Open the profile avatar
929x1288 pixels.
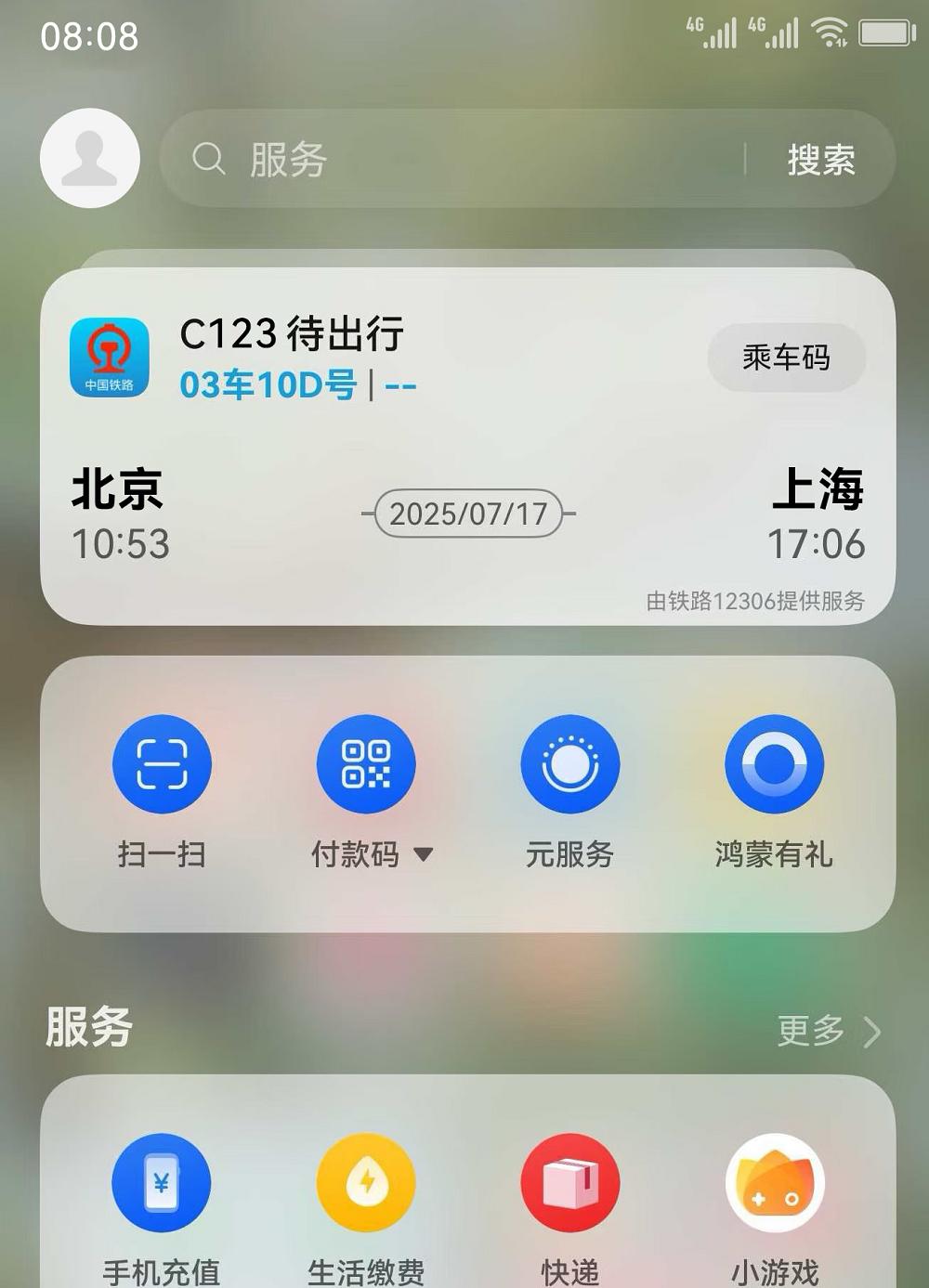click(90, 158)
